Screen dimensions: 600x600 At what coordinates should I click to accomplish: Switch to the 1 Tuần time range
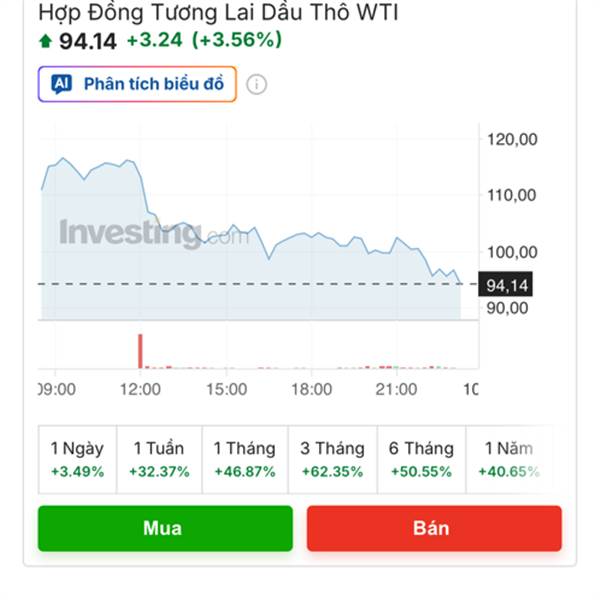click(x=159, y=459)
